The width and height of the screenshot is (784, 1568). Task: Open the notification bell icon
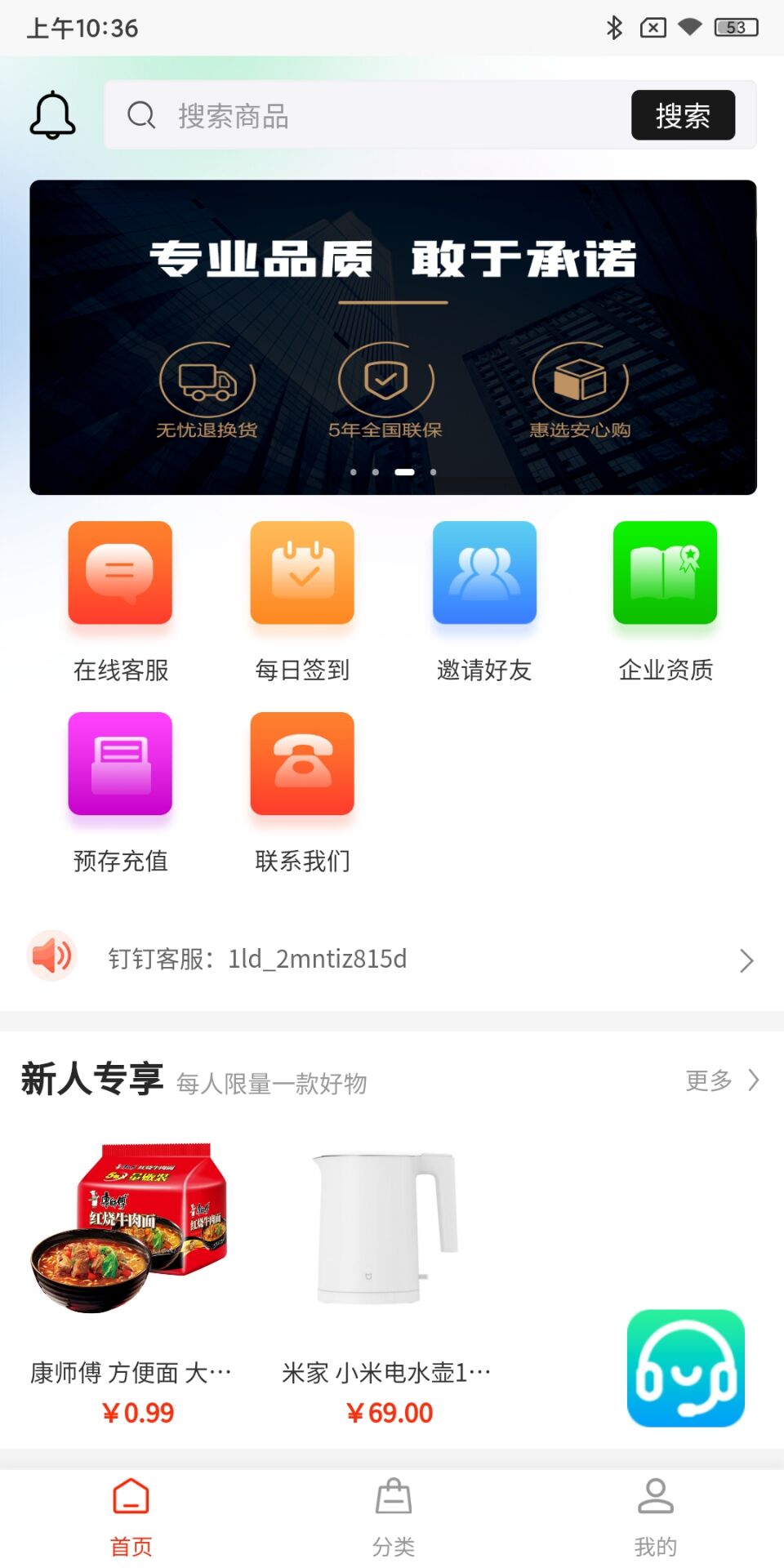pyautogui.click(x=51, y=114)
